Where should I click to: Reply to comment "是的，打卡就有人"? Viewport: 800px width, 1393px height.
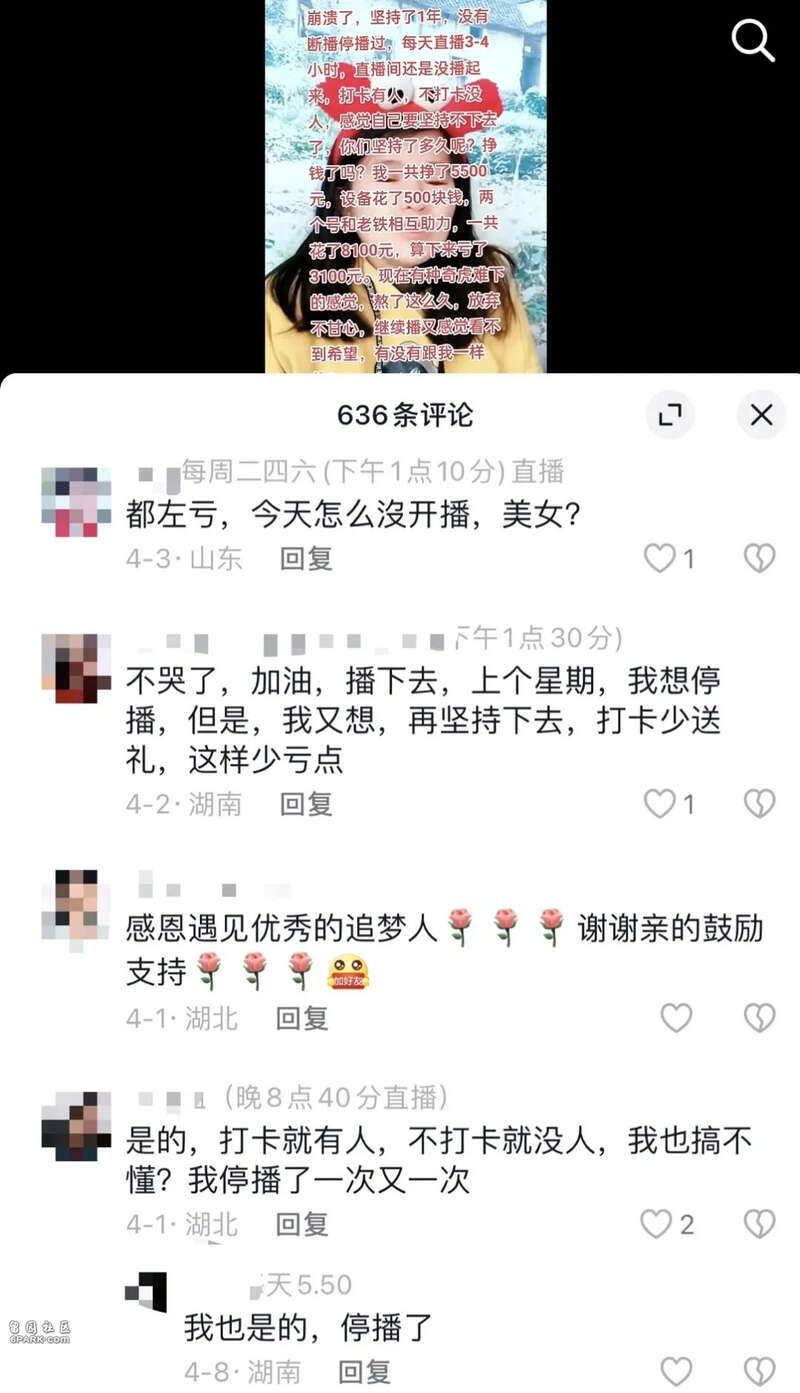coord(302,1223)
